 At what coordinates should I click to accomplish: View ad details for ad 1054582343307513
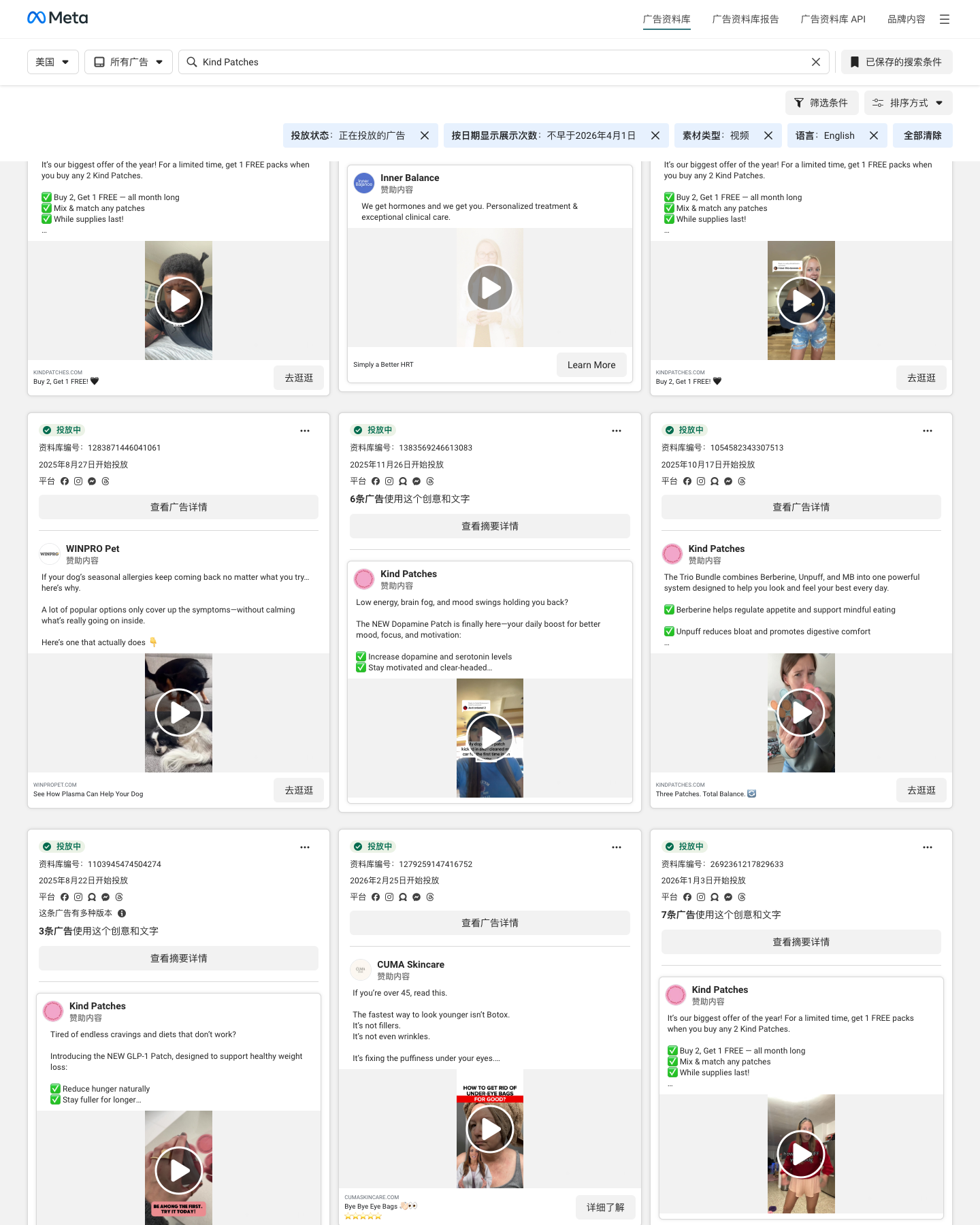pos(801,507)
